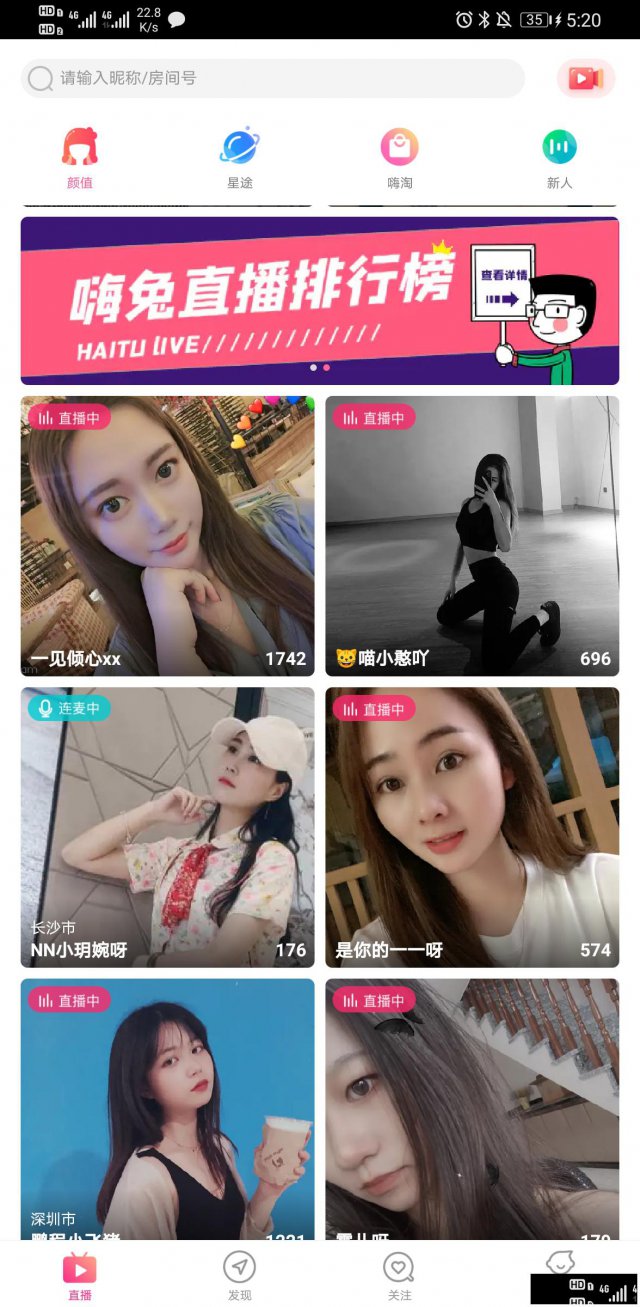Watch 喵小憨吖's live stream
Viewport: 640px width, 1307px height.
pyautogui.click(x=472, y=536)
